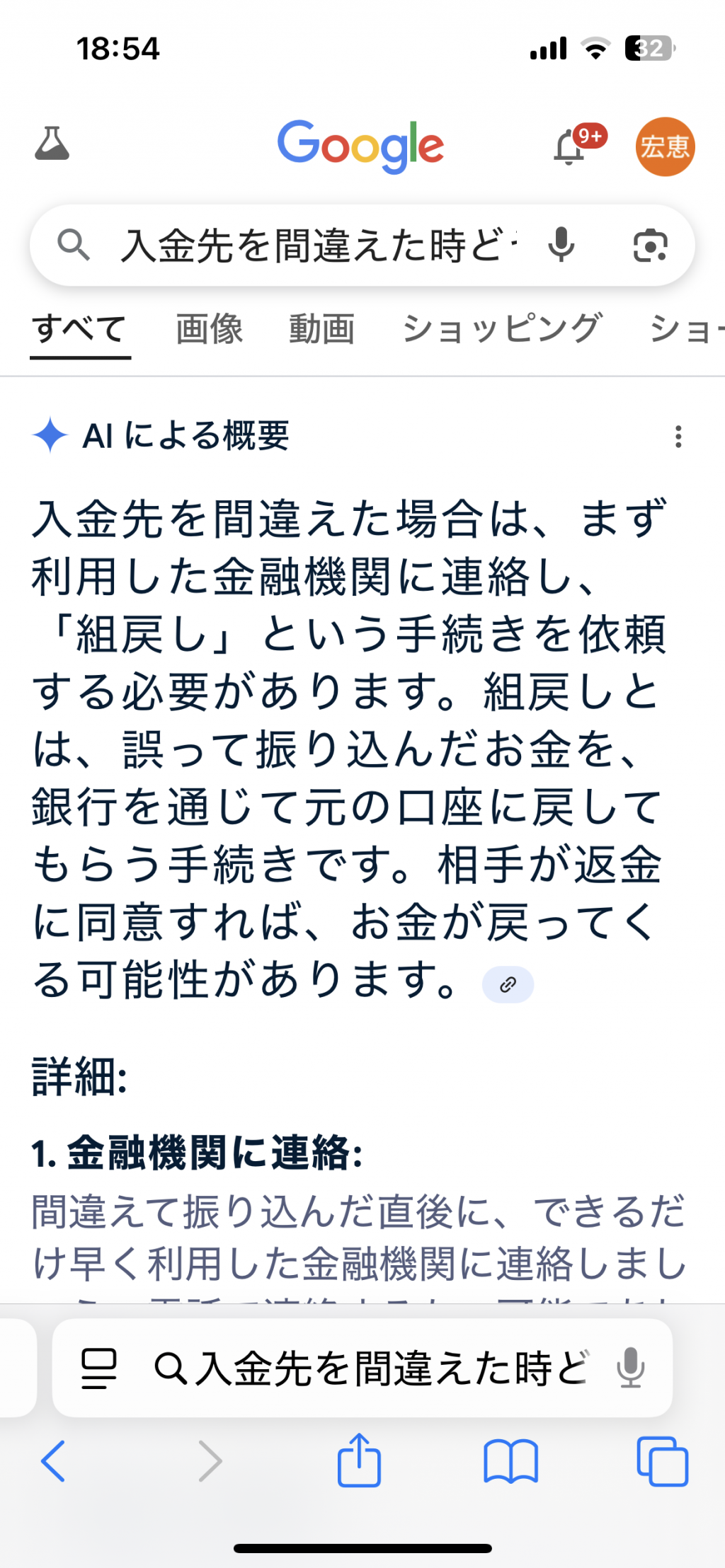Image resolution: width=725 pixels, height=1568 pixels.
Task: Tap the address bar microphone
Action: pos(630,1368)
